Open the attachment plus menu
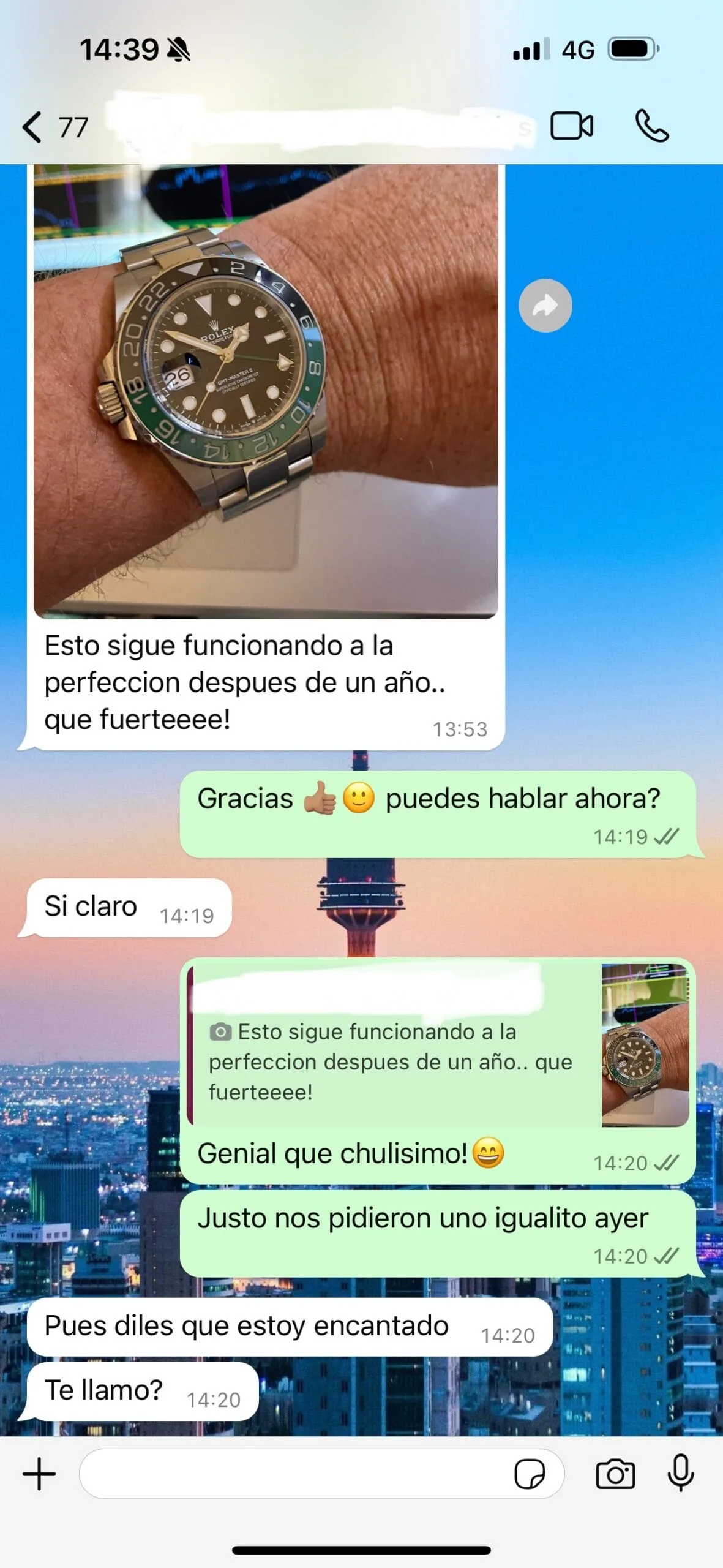The height and width of the screenshot is (1568, 723). pyautogui.click(x=39, y=1474)
